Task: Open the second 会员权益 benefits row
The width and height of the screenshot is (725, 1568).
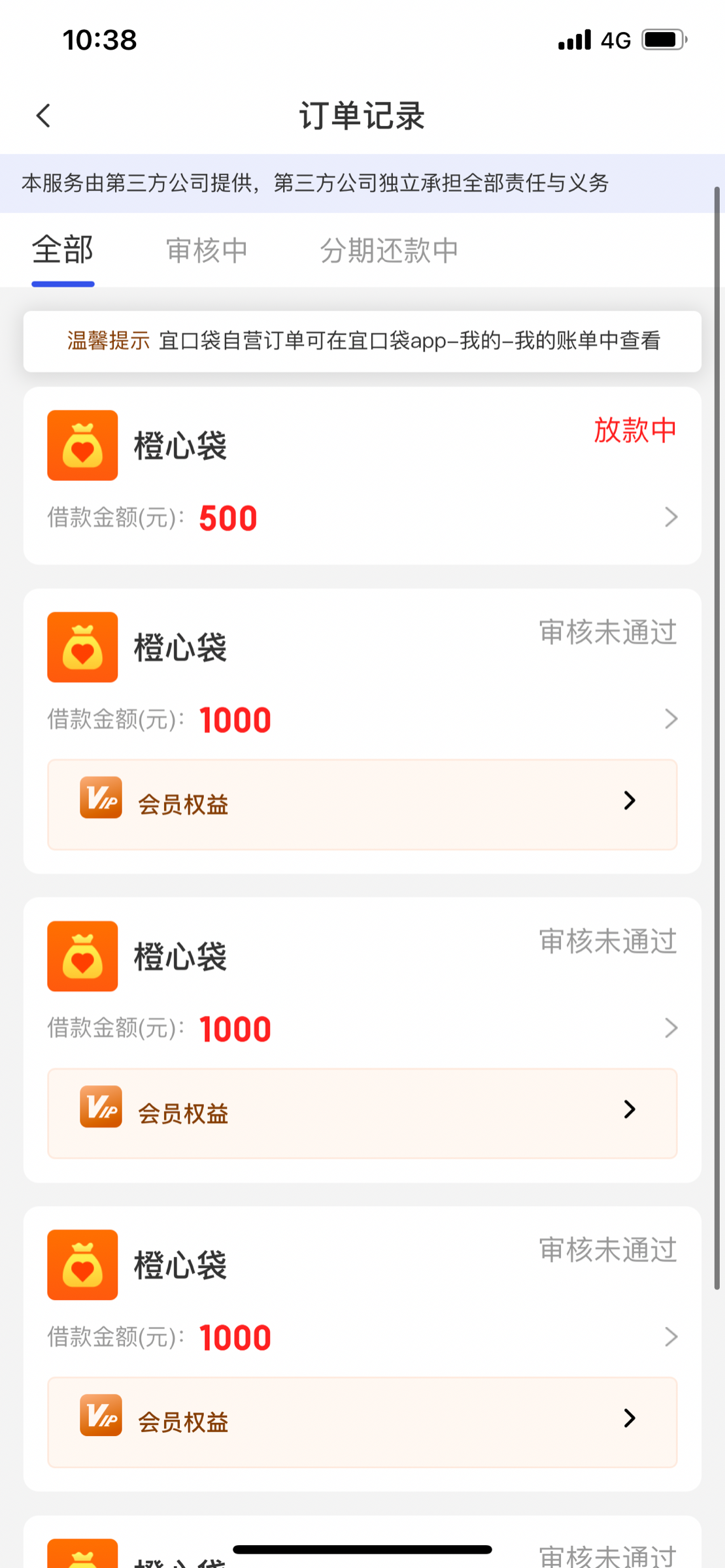Action: point(362,1109)
